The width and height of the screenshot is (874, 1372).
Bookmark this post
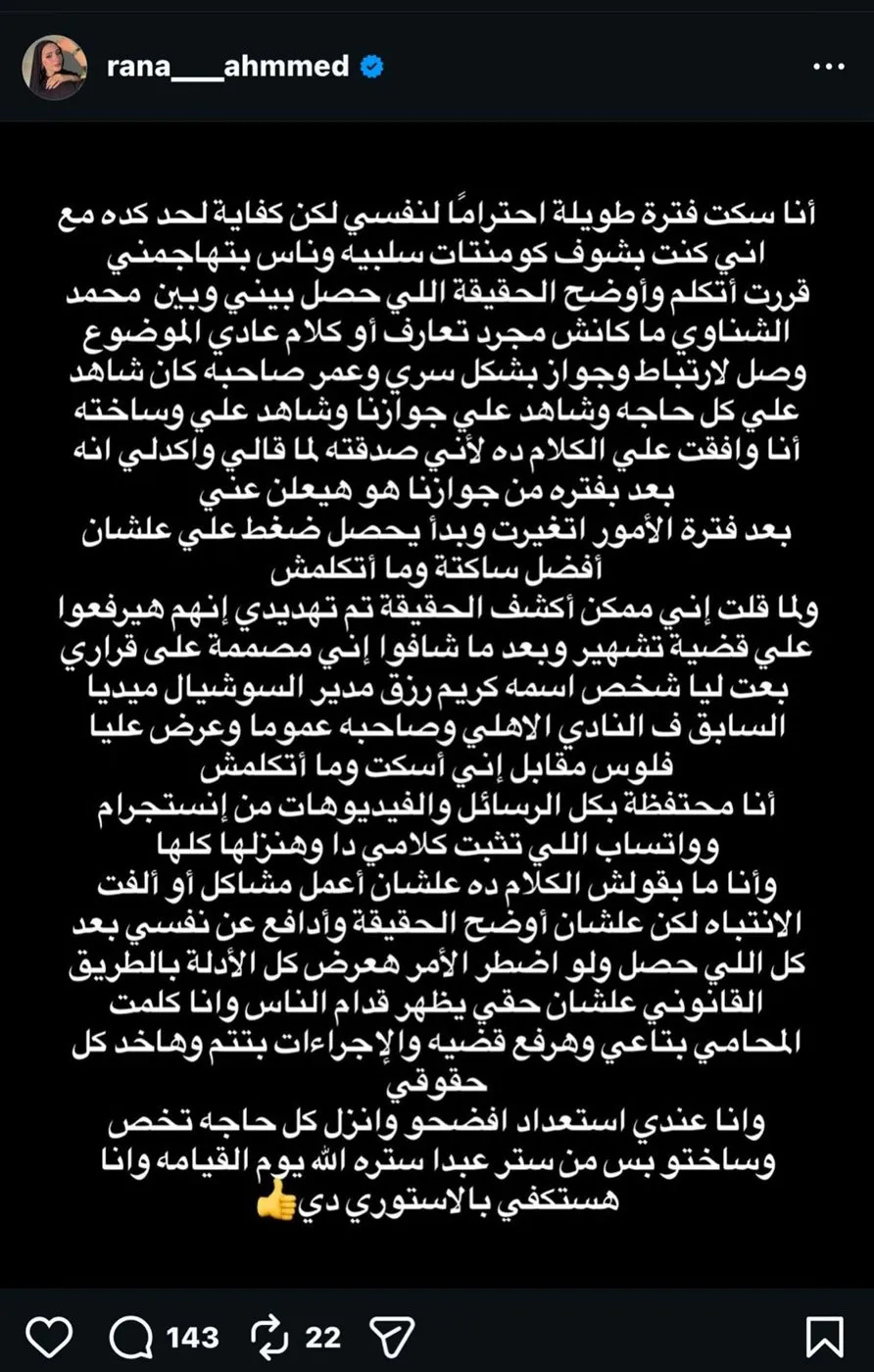pos(824,1337)
